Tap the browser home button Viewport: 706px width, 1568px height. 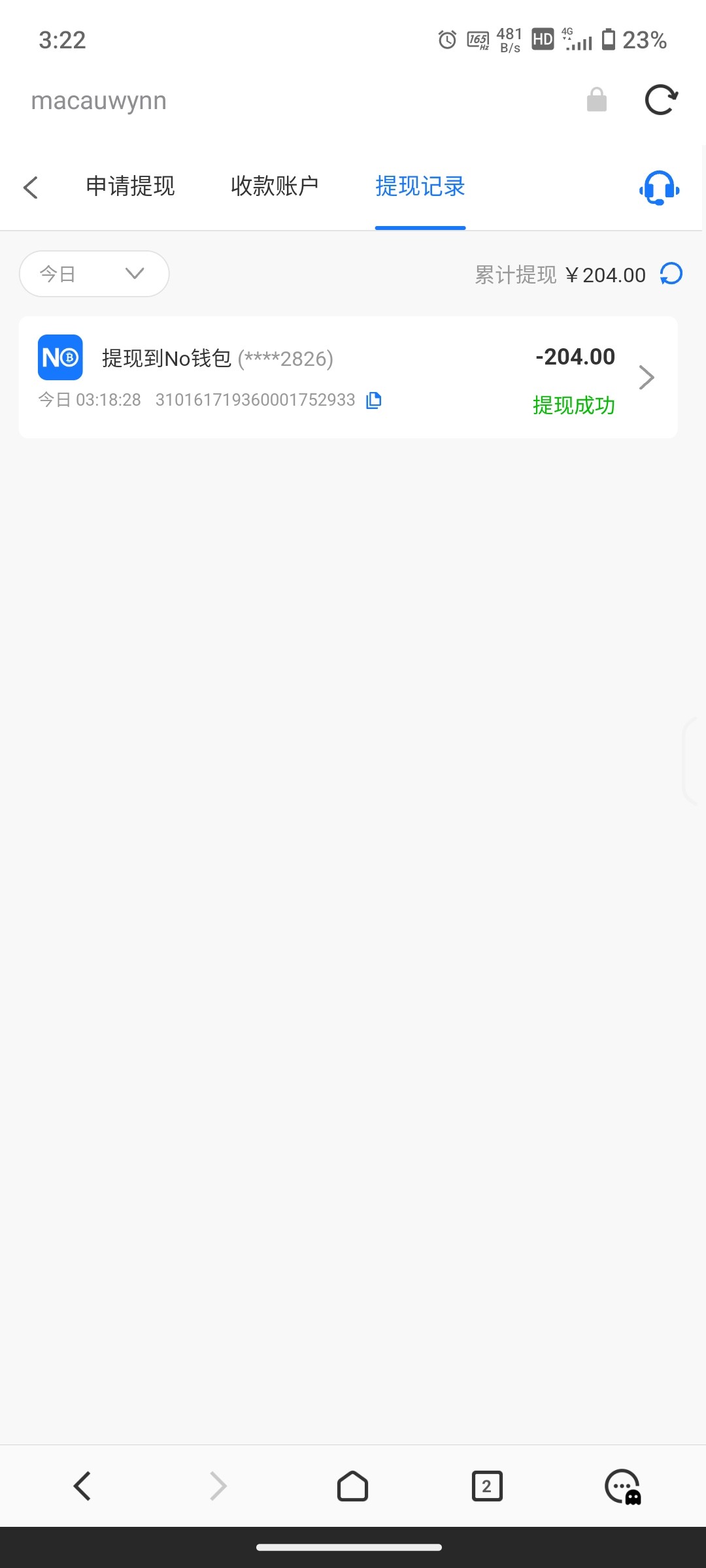click(352, 1486)
